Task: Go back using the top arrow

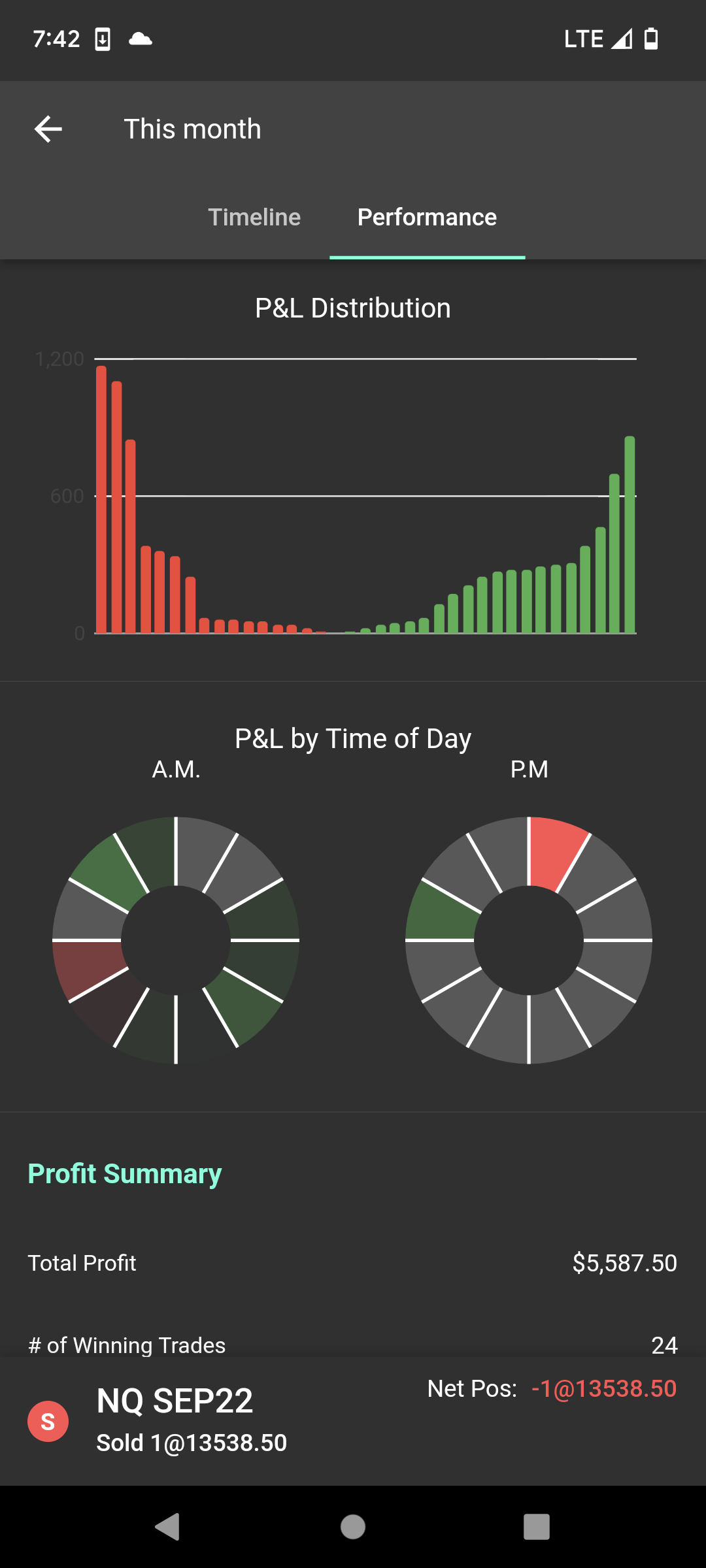Action: pos(48,129)
